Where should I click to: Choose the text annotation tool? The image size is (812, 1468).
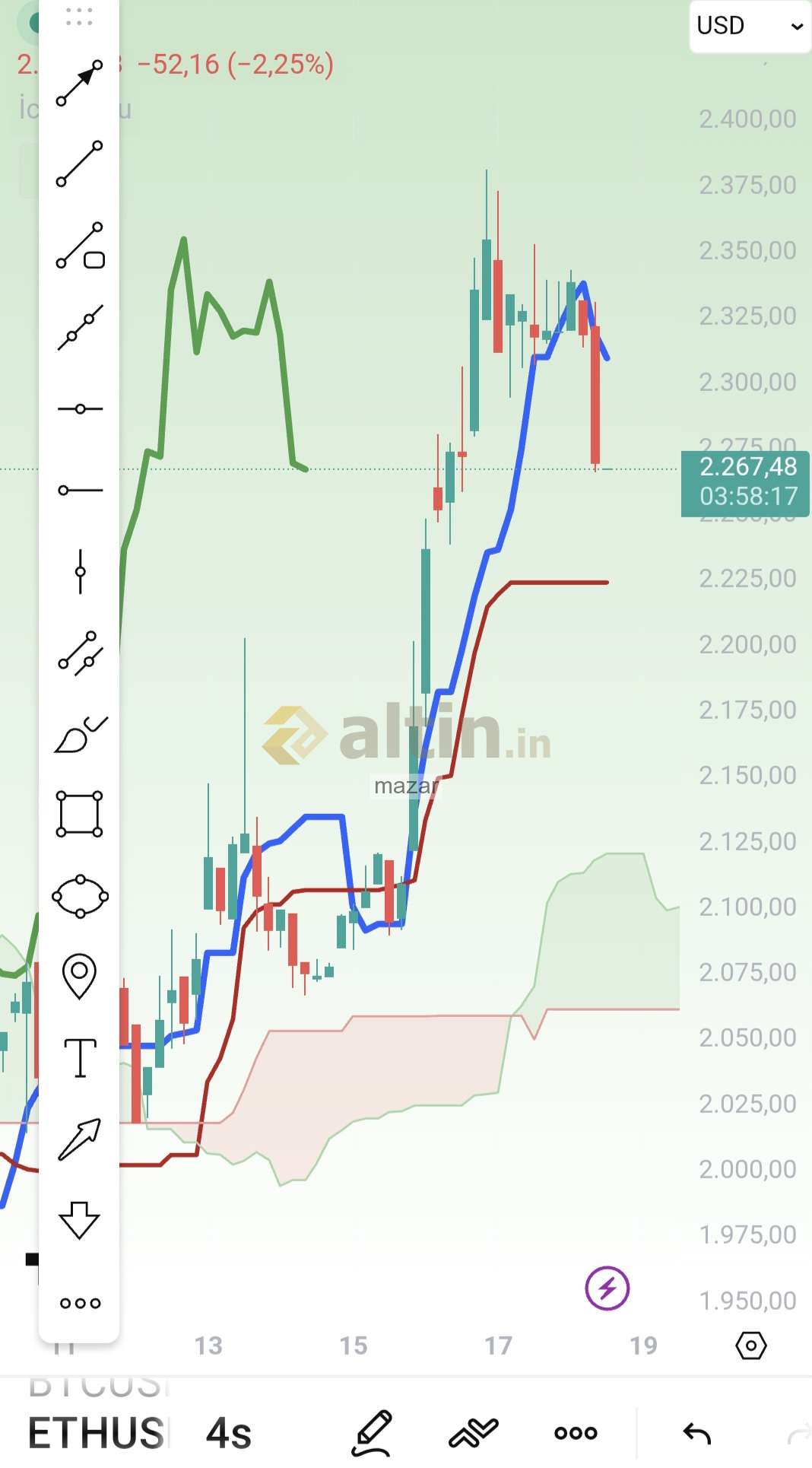coord(79,1057)
